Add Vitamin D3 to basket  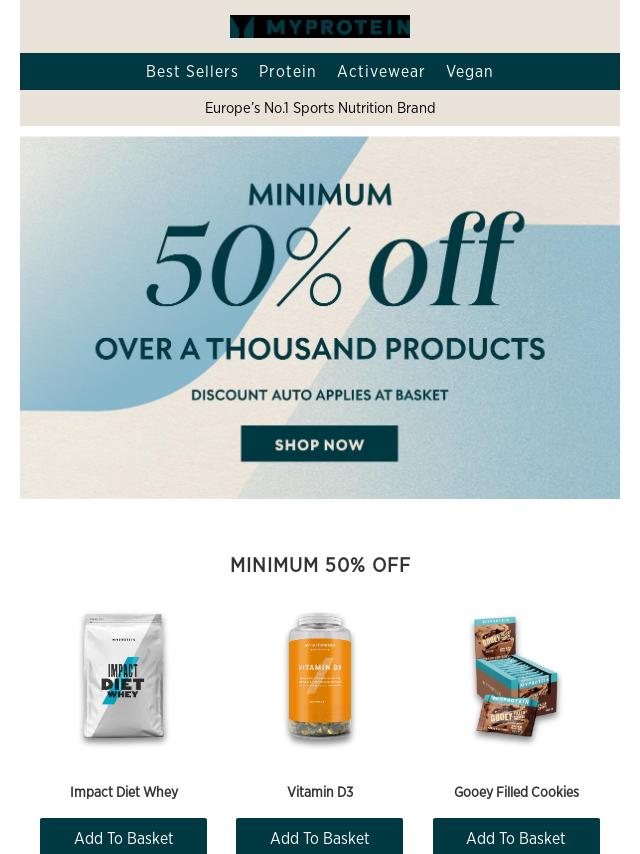[320, 837]
